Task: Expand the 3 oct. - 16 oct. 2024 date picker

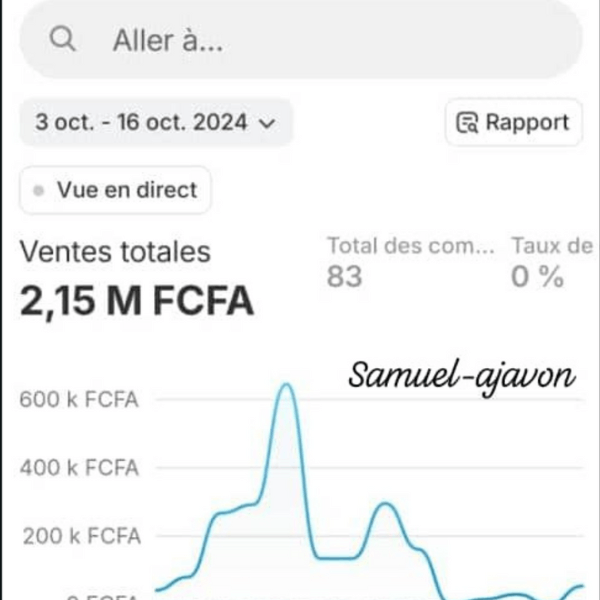Action: tap(155, 123)
